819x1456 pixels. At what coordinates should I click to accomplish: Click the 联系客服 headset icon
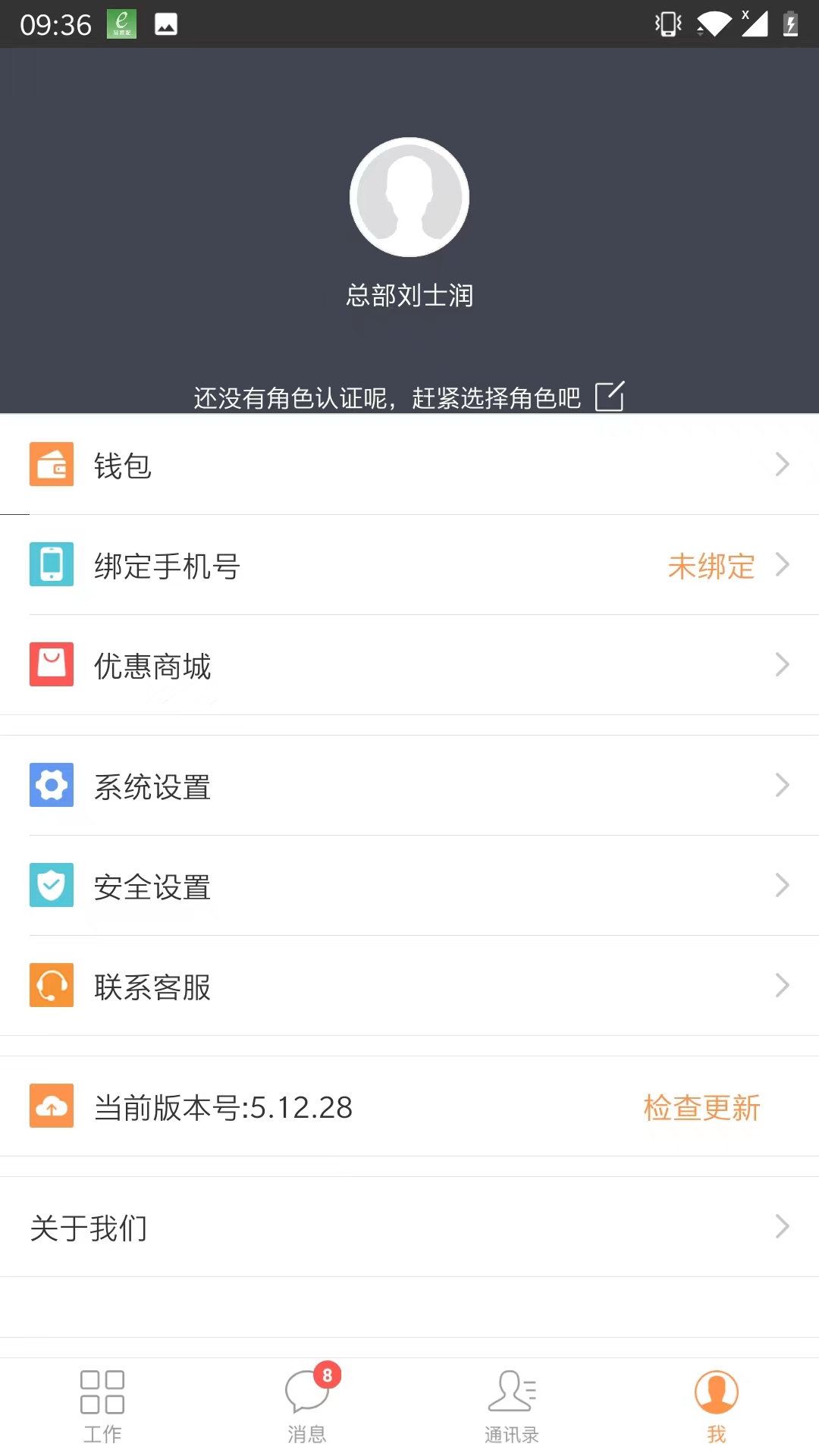click(51, 985)
